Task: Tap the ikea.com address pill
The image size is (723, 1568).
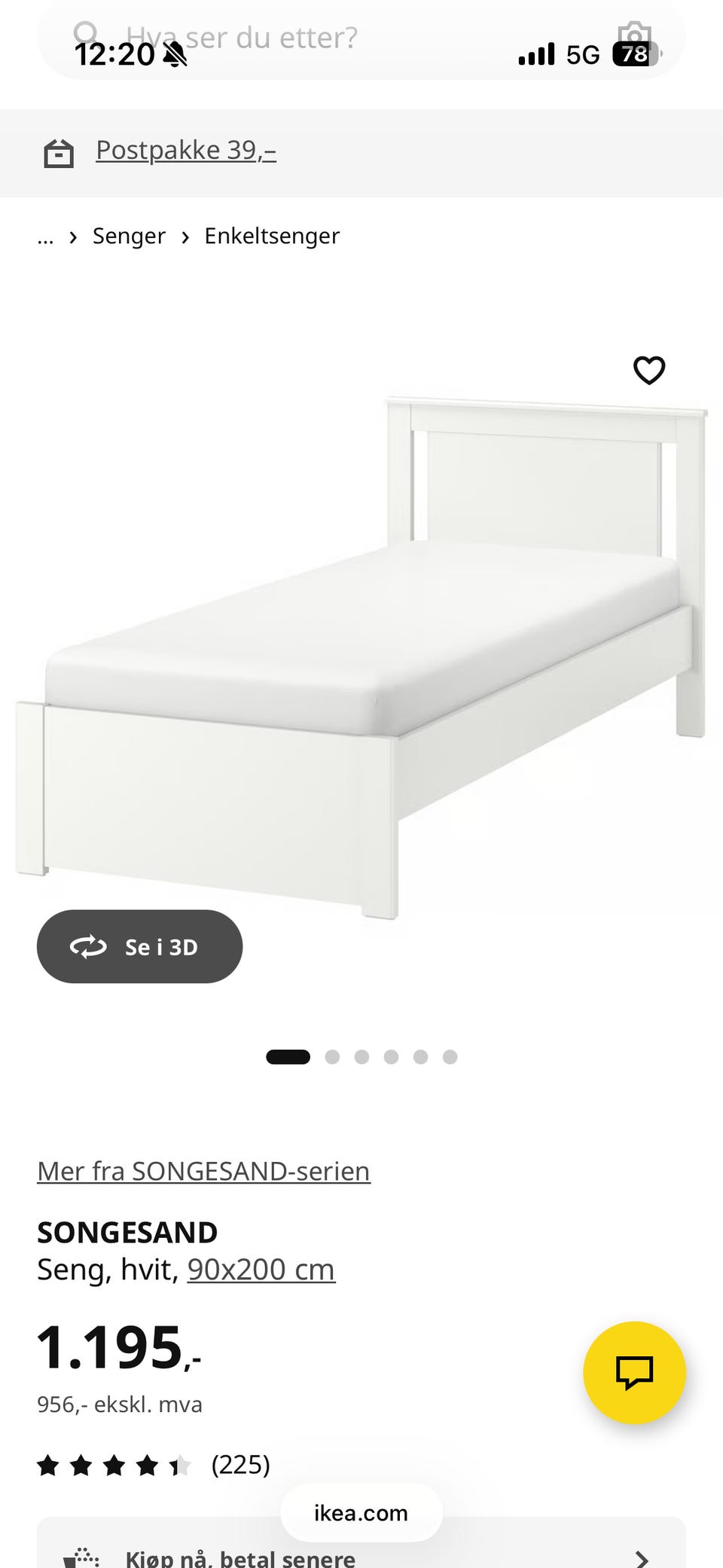Action: pyautogui.click(x=361, y=1513)
